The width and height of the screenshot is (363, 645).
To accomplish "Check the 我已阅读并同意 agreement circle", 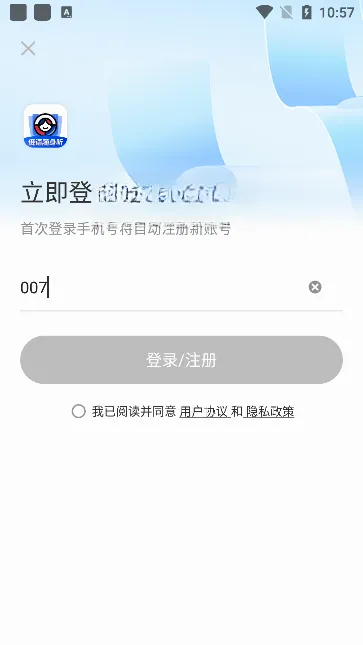I will pyautogui.click(x=78, y=411).
